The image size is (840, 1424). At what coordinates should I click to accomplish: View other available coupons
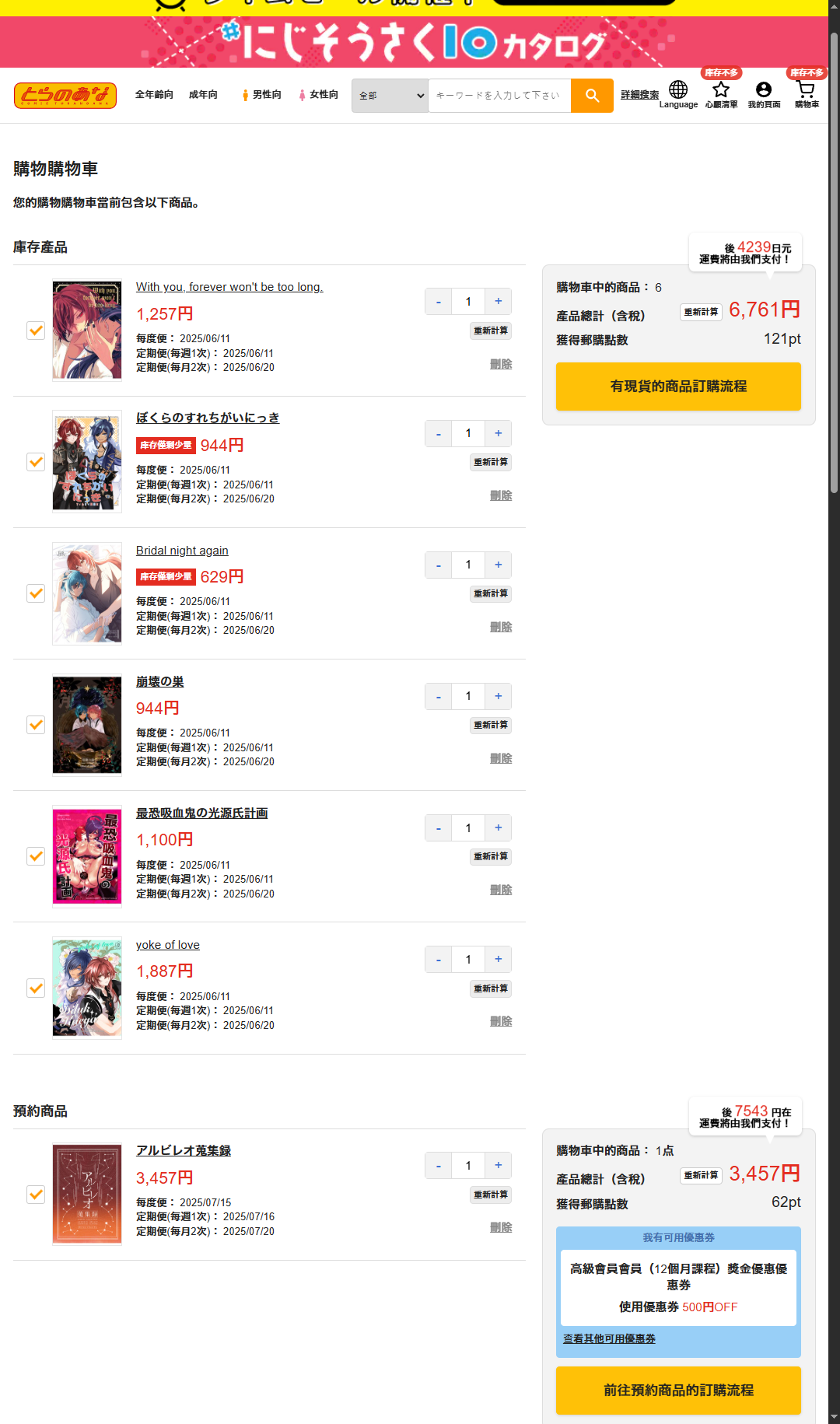(609, 1338)
